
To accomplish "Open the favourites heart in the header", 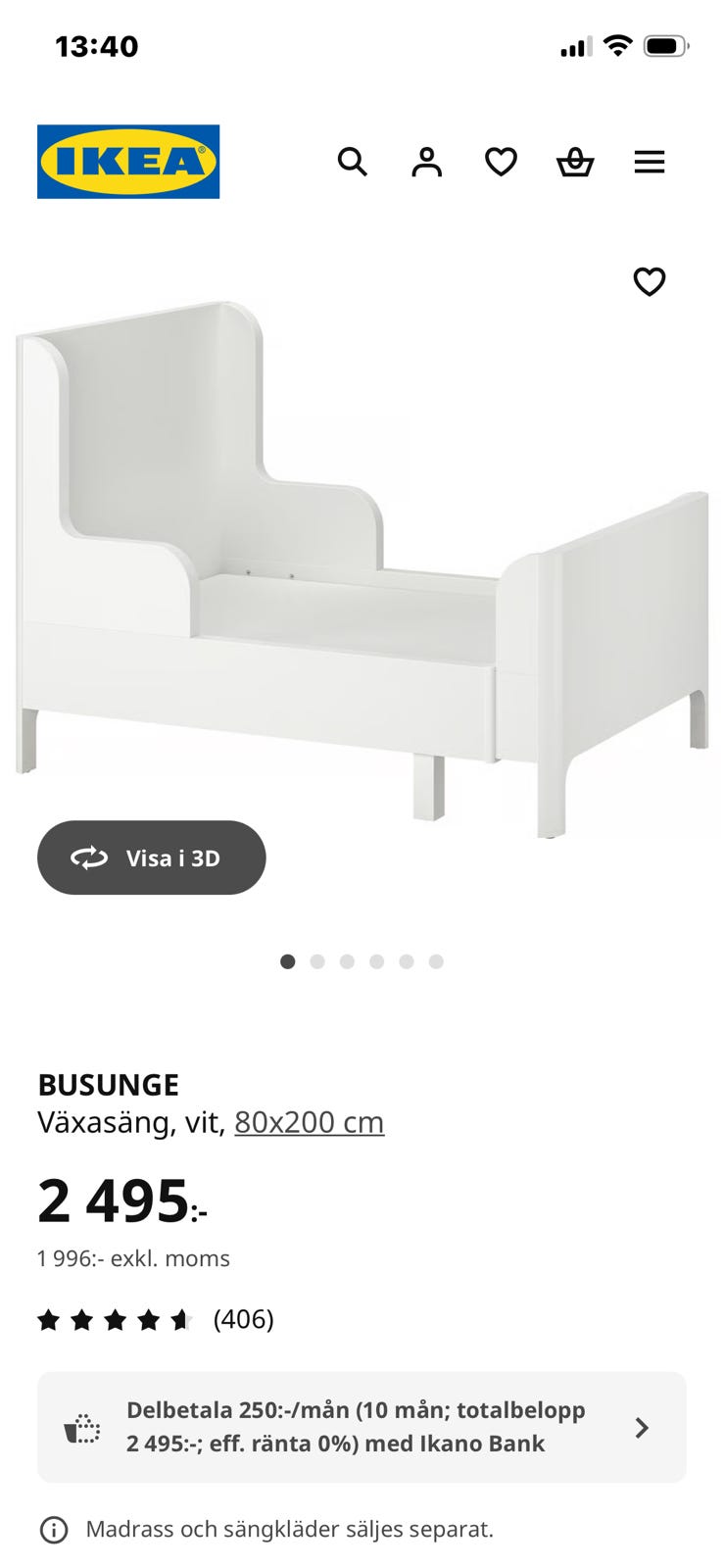I will pos(501,162).
